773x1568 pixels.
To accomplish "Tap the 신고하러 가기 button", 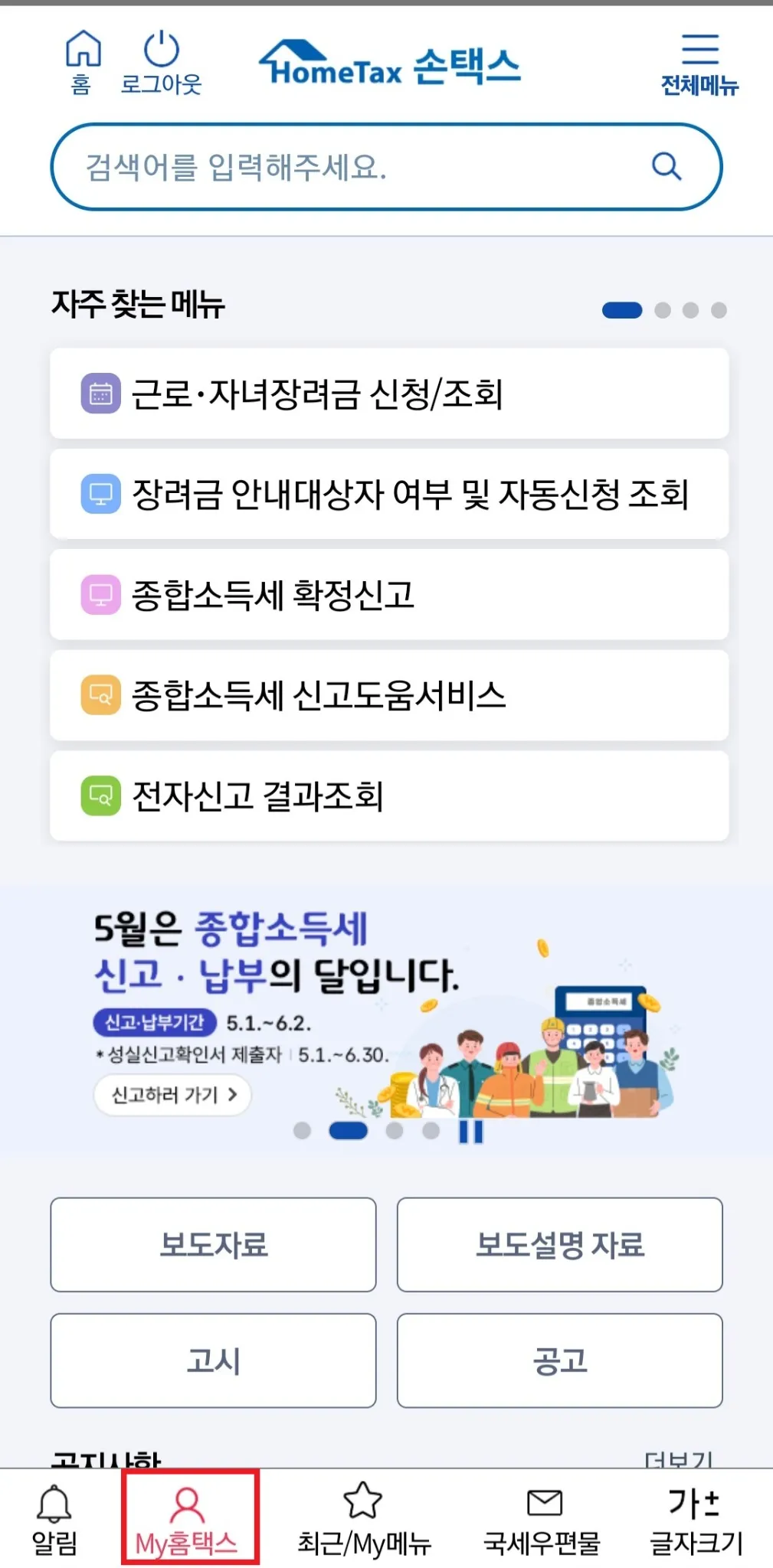I will [171, 1095].
